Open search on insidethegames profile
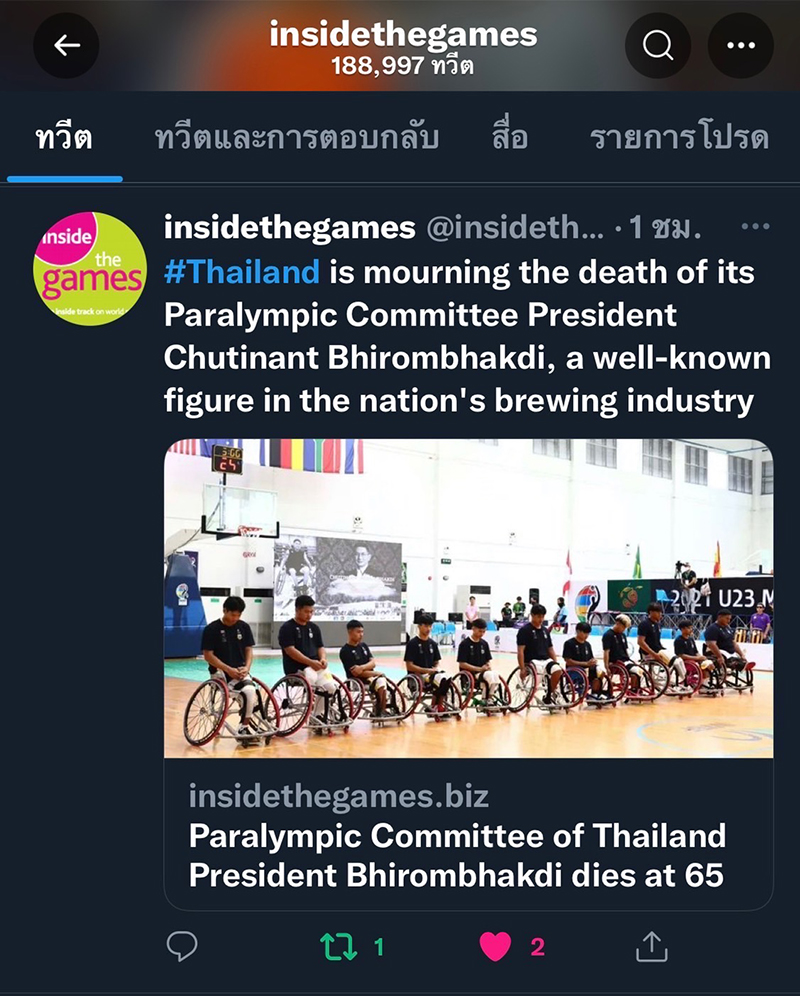This screenshot has width=800, height=996. pyautogui.click(x=658, y=45)
